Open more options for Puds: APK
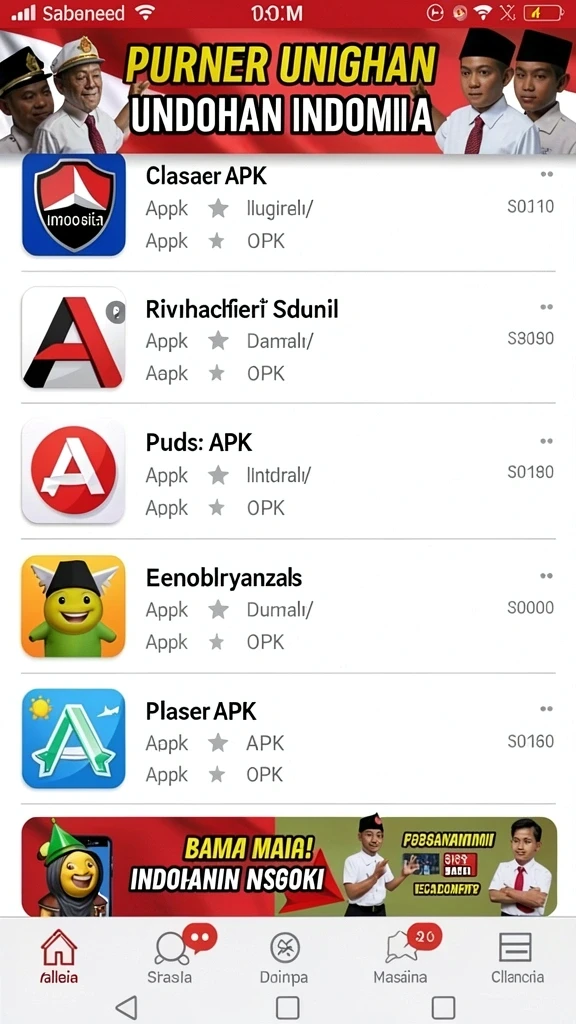Viewport: 576px width, 1024px height. [547, 441]
